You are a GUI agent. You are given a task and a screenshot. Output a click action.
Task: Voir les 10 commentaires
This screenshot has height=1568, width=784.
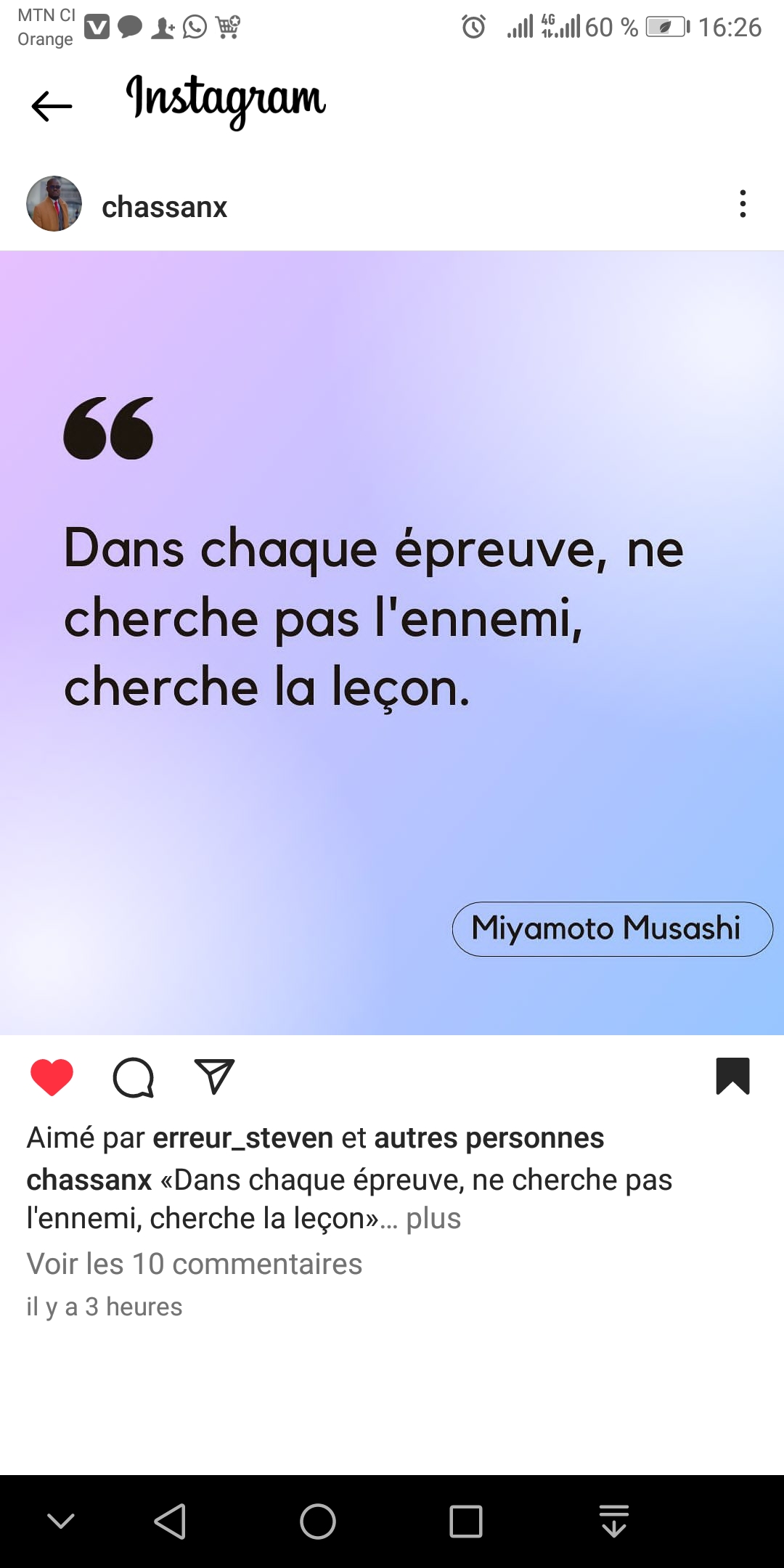click(x=195, y=1264)
